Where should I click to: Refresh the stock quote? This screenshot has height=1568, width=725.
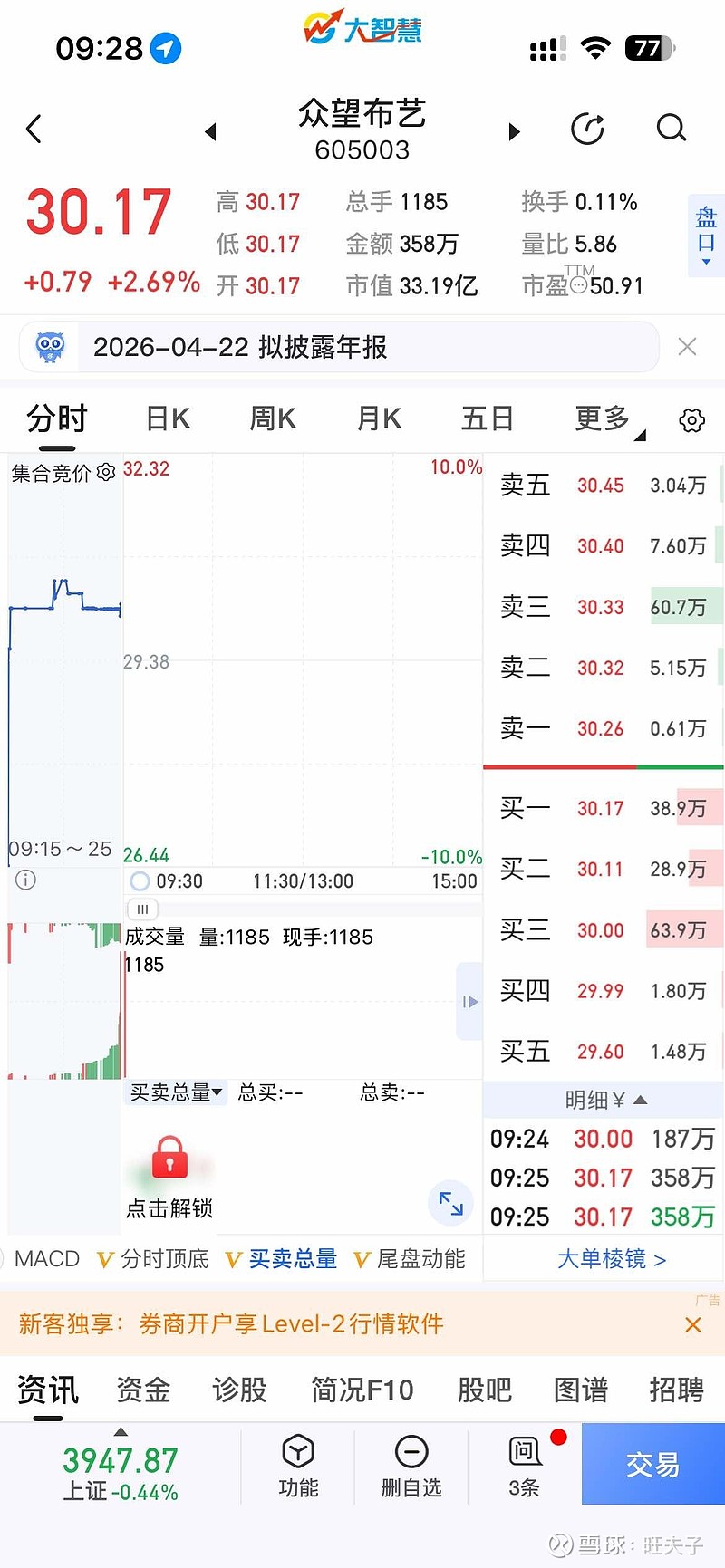point(587,130)
